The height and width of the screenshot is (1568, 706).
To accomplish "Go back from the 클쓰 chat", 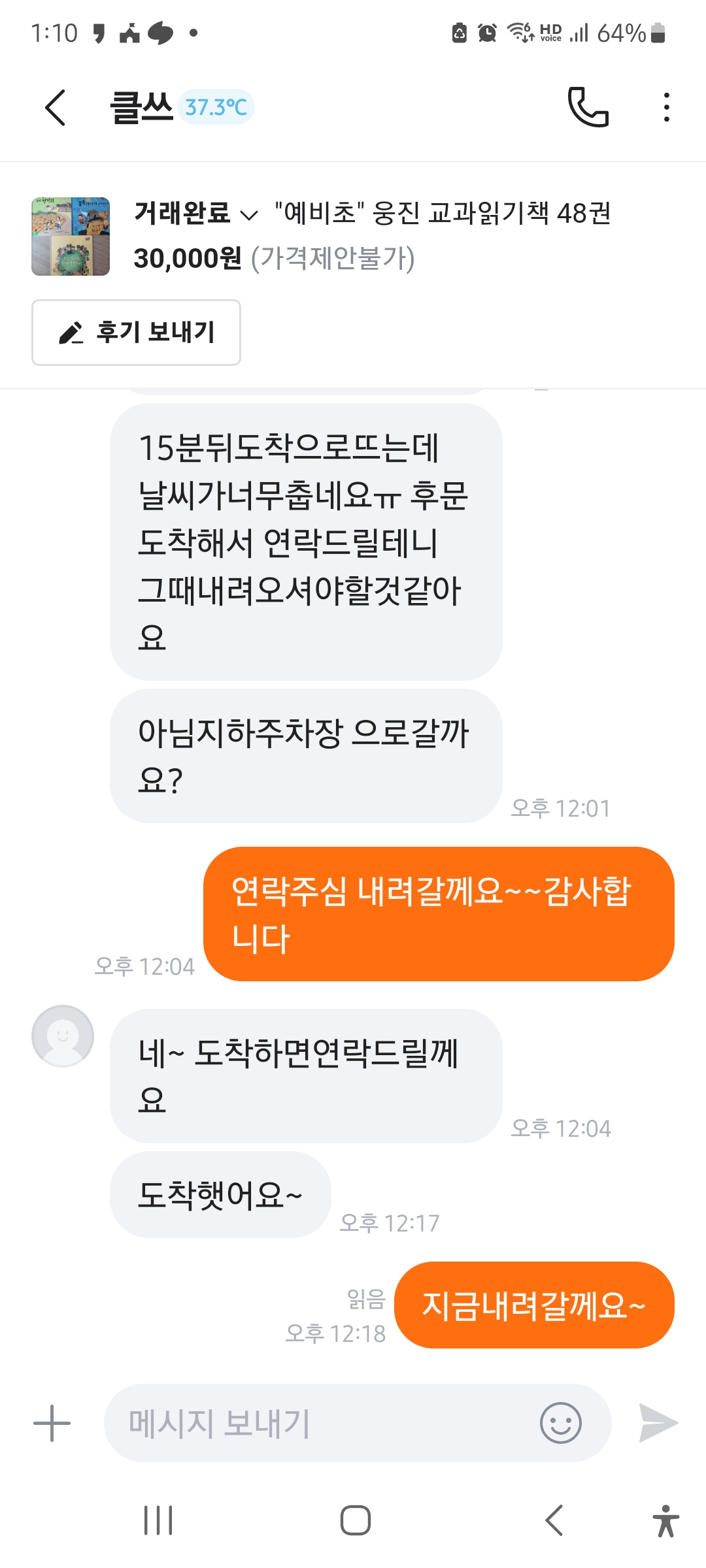I will click(x=56, y=108).
